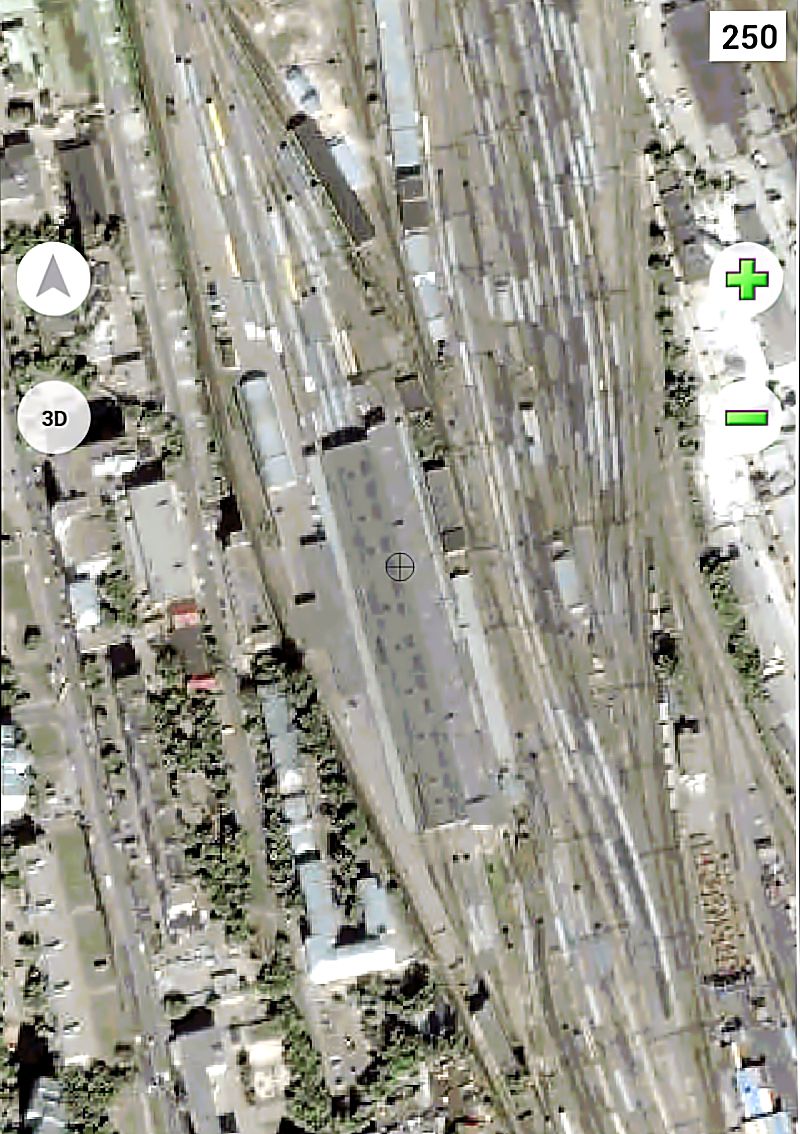
Task: Tap the north arrow compass button
Action: (54, 279)
